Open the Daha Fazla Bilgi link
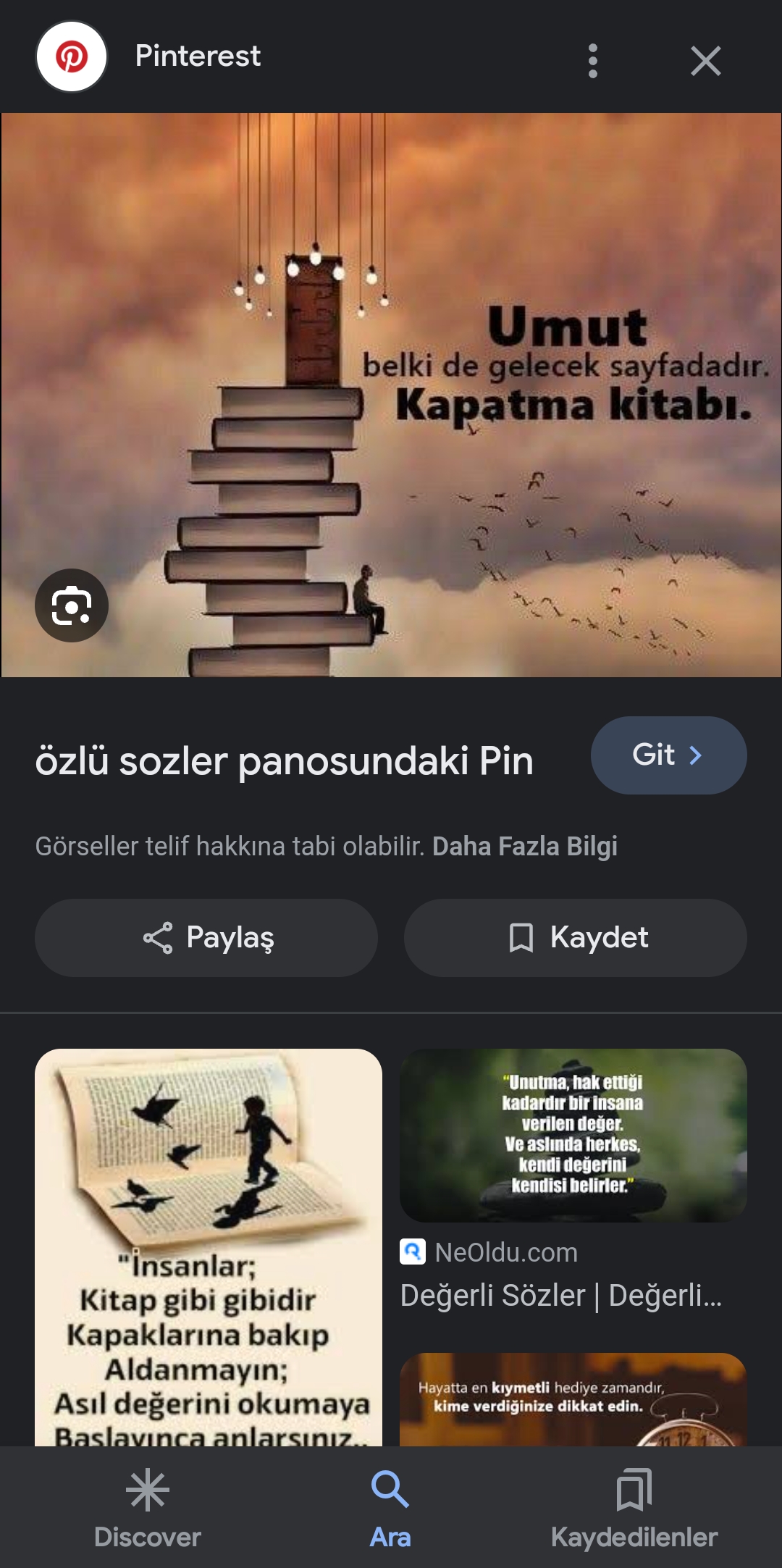The height and width of the screenshot is (1568, 782). click(524, 846)
